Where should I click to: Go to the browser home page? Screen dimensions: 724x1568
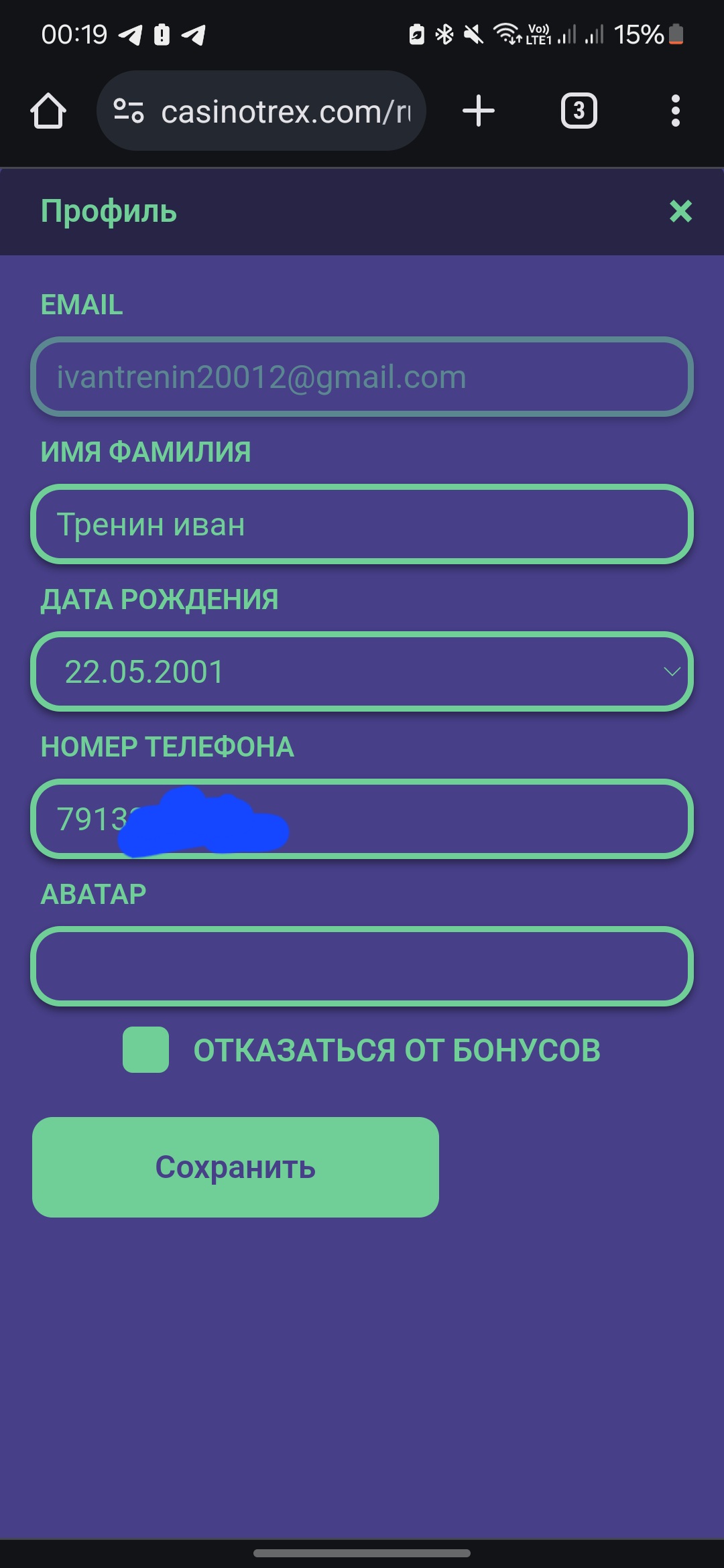[x=48, y=111]
